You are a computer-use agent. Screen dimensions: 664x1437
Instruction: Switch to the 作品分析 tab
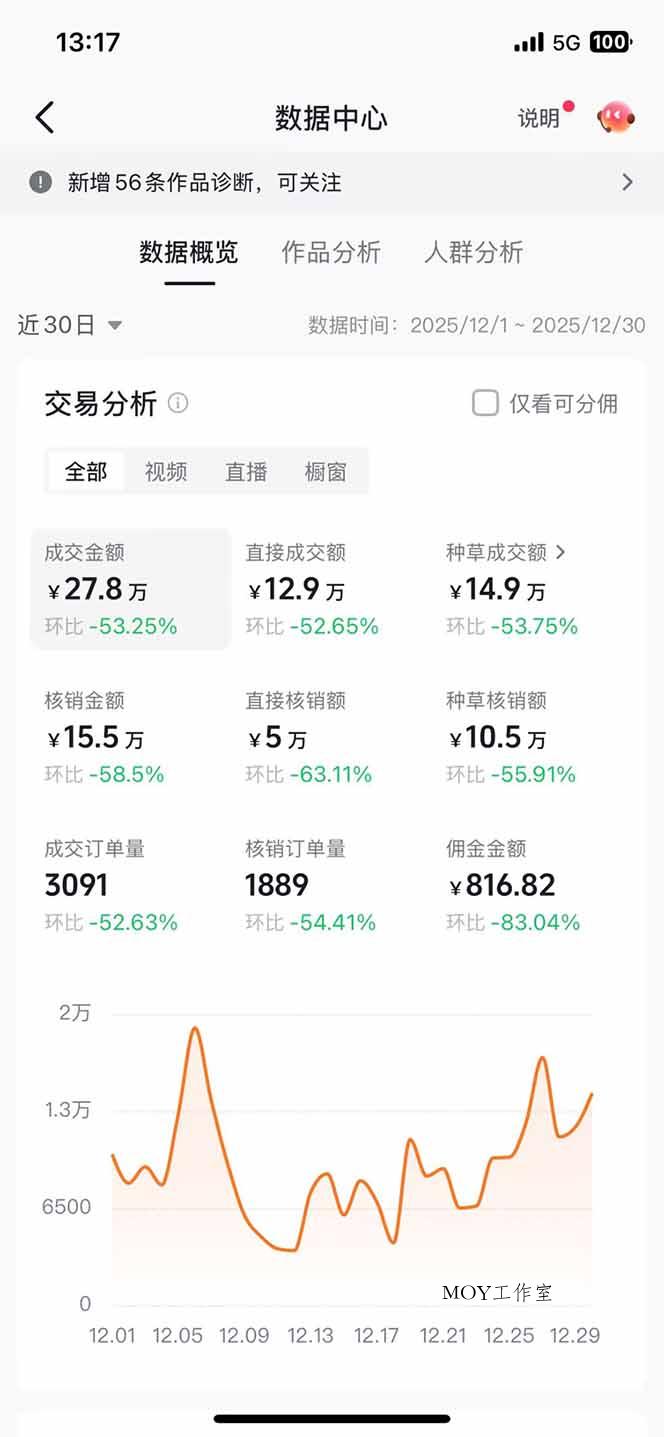331,252
